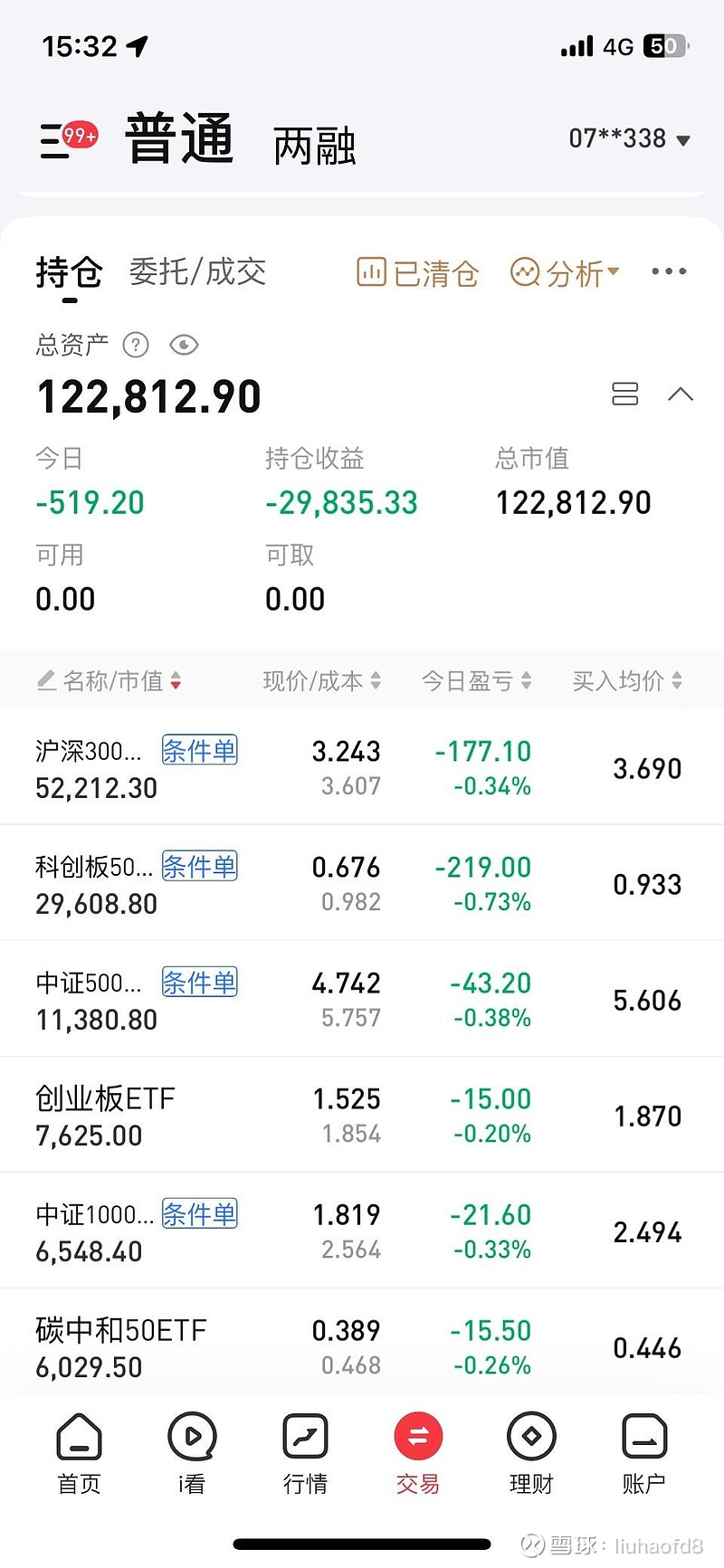This screenshot has height=1568, width=724.
Task: Toggle sort on 今日盈亏 column
Action: coord(475,680)
